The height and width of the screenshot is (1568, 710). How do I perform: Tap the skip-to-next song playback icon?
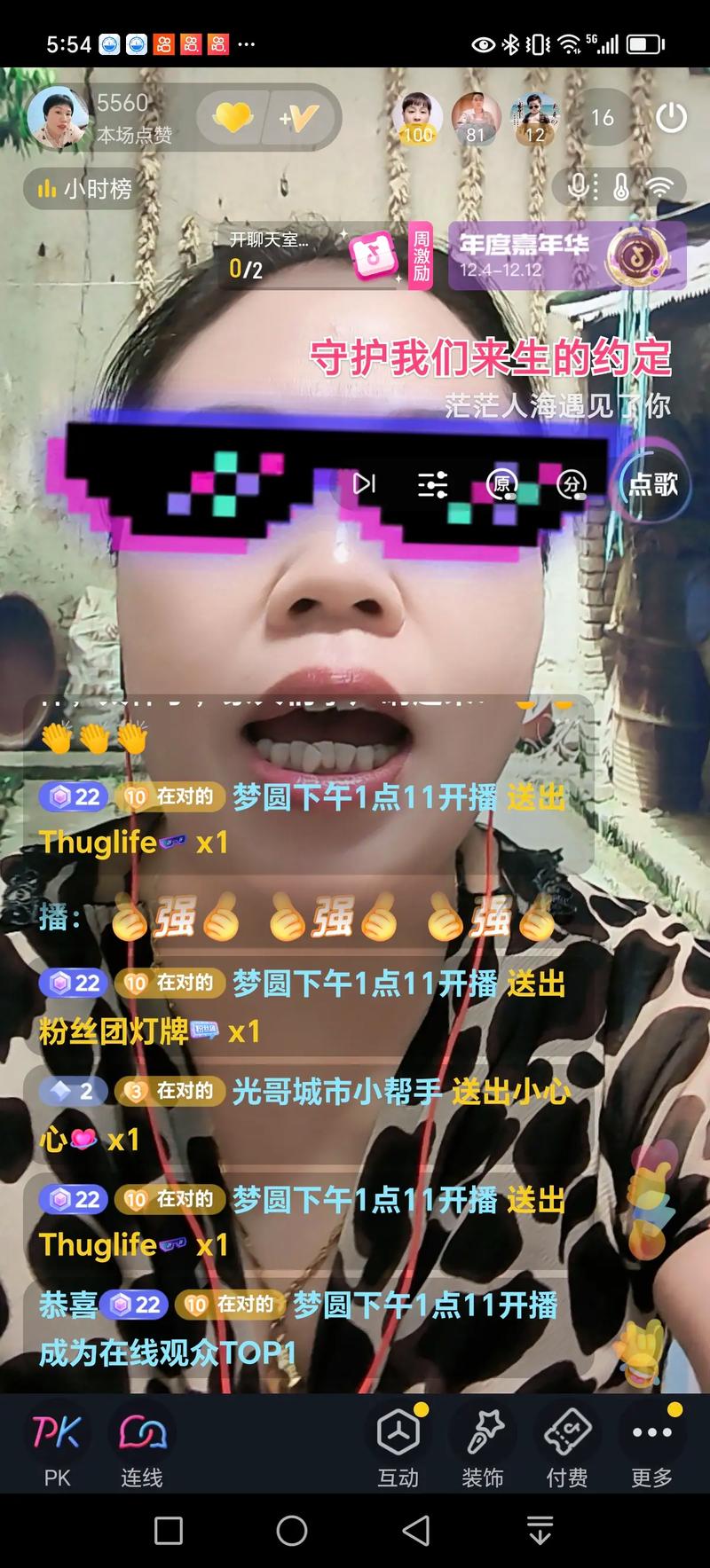coord(364,483)
